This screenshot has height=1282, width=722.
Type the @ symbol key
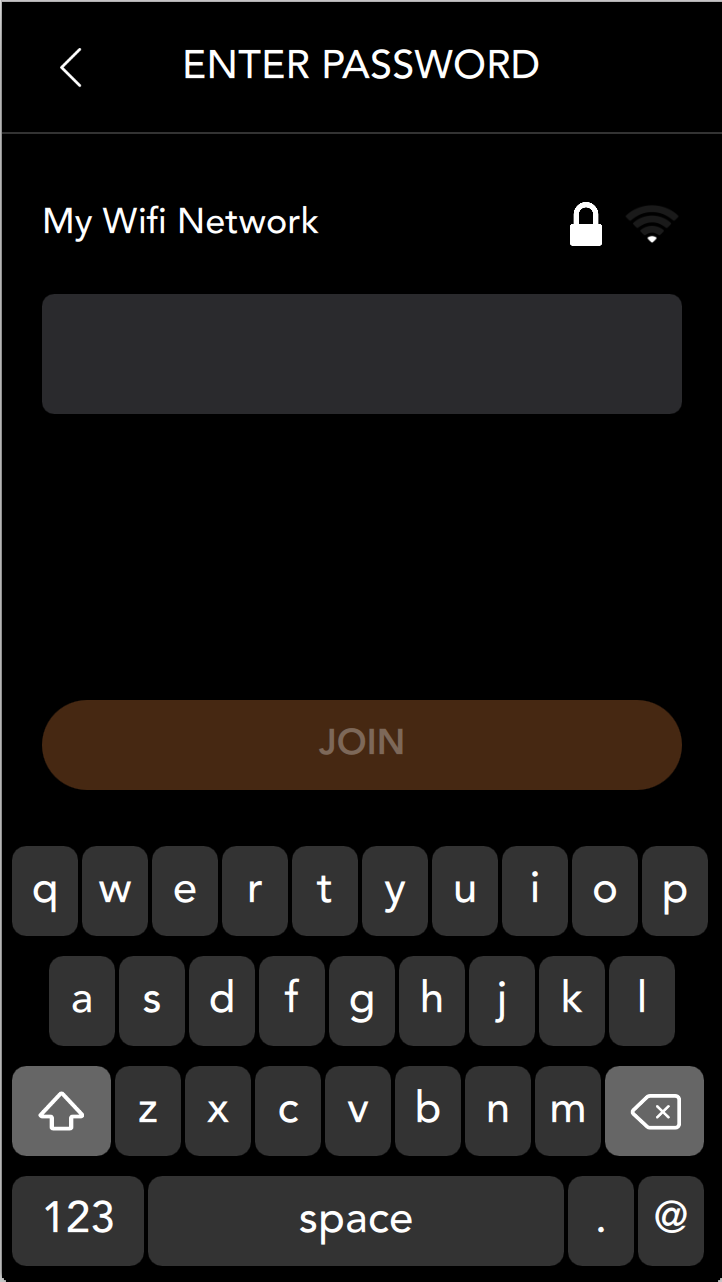[x=671, y=1220]
